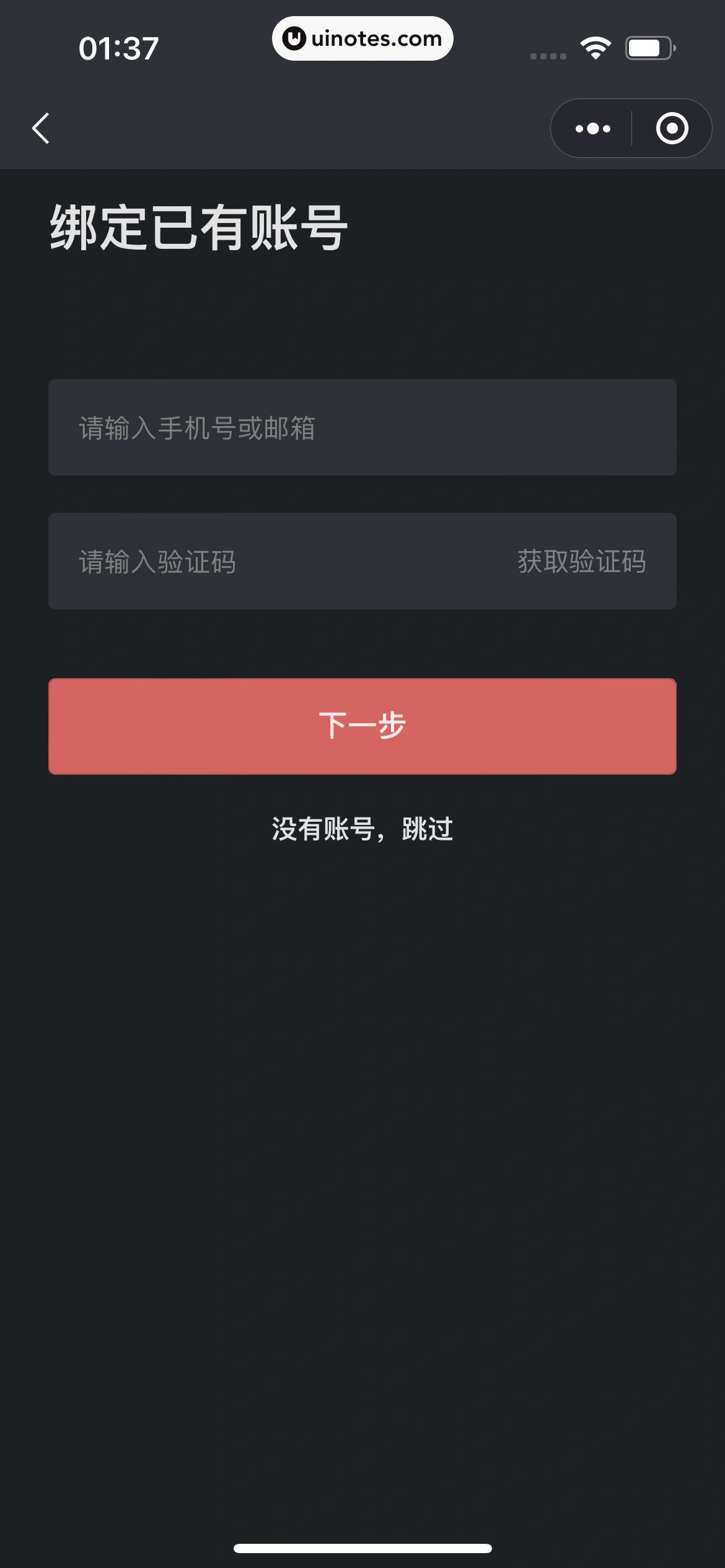725x1568 pixels.
Task: Skip binding via 没有账号，跳过
Action: [x=362, y=829]
